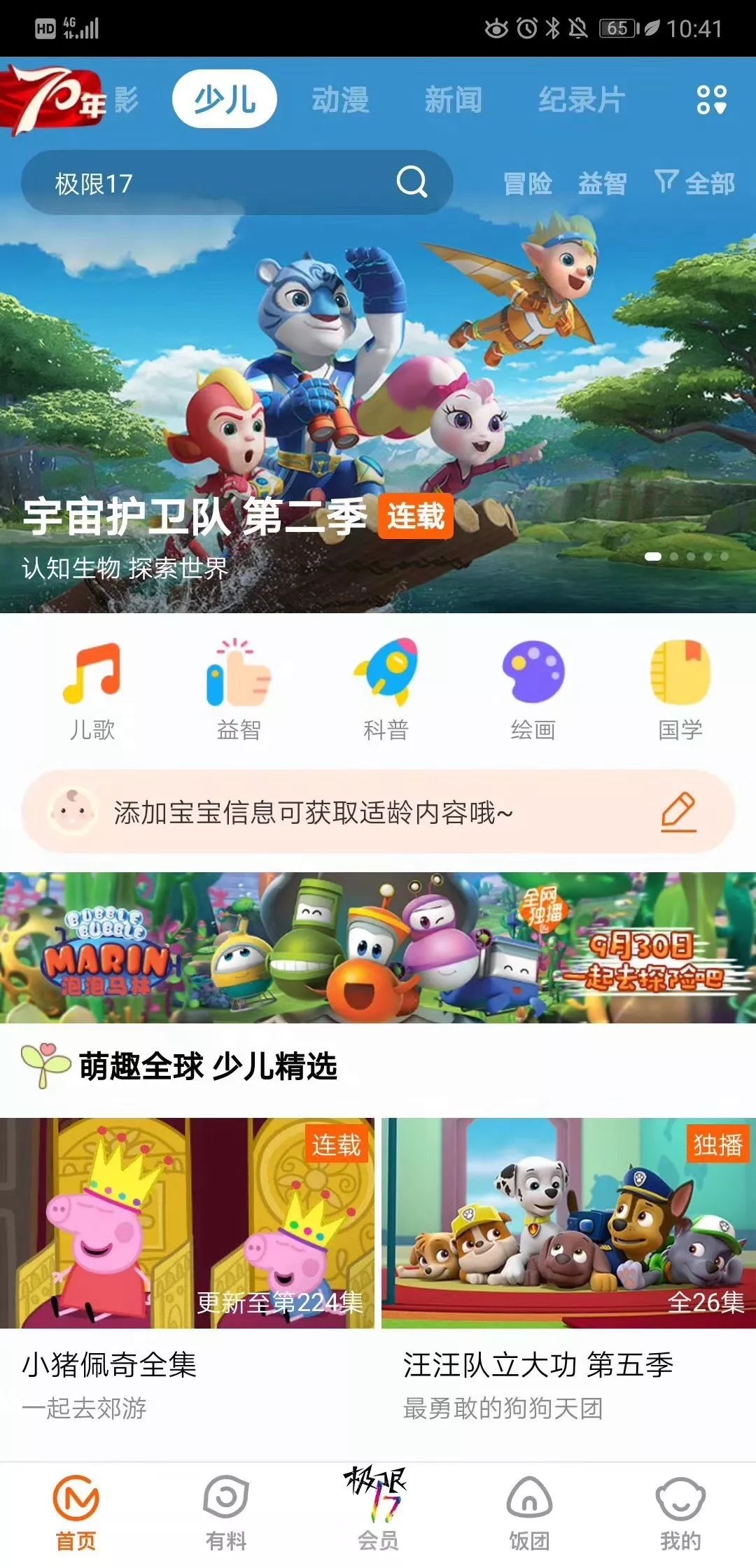Go to the 我的 bottom tab
This screenshot has height=1568, width=756.
click(680, 1513)
